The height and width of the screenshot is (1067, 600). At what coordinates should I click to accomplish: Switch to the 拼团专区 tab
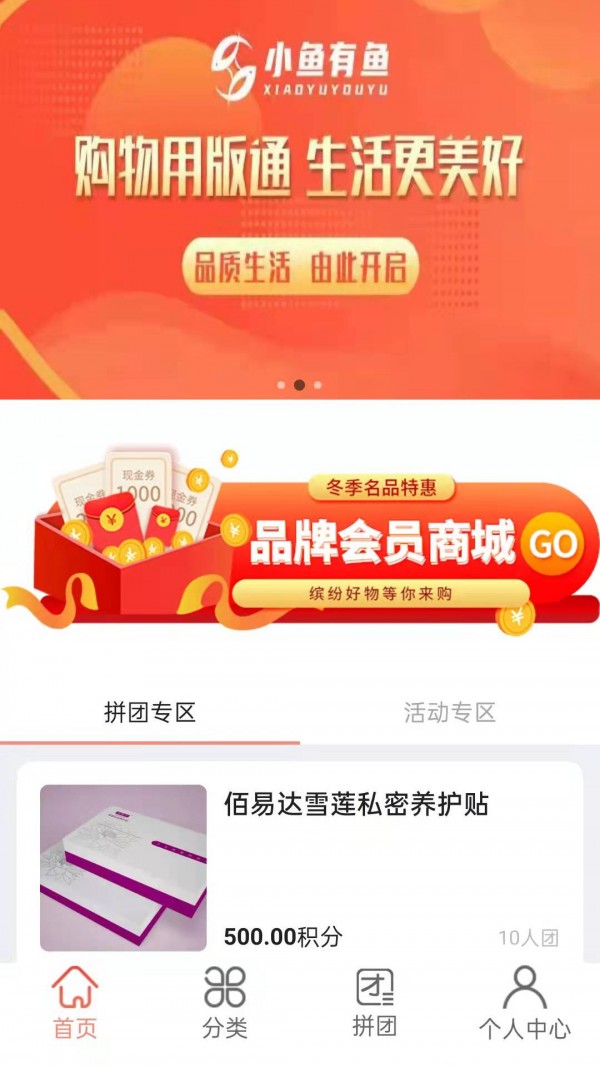coord(150,713)
